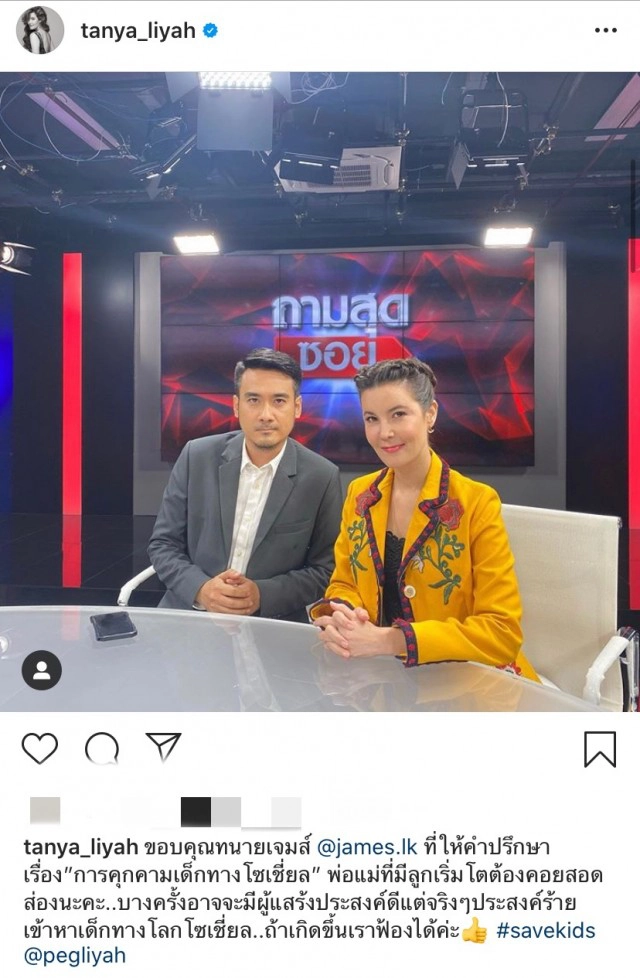640x978 pixels.
Task: Open tanya_liyah's username at post top
Action: tap(137, 31)
